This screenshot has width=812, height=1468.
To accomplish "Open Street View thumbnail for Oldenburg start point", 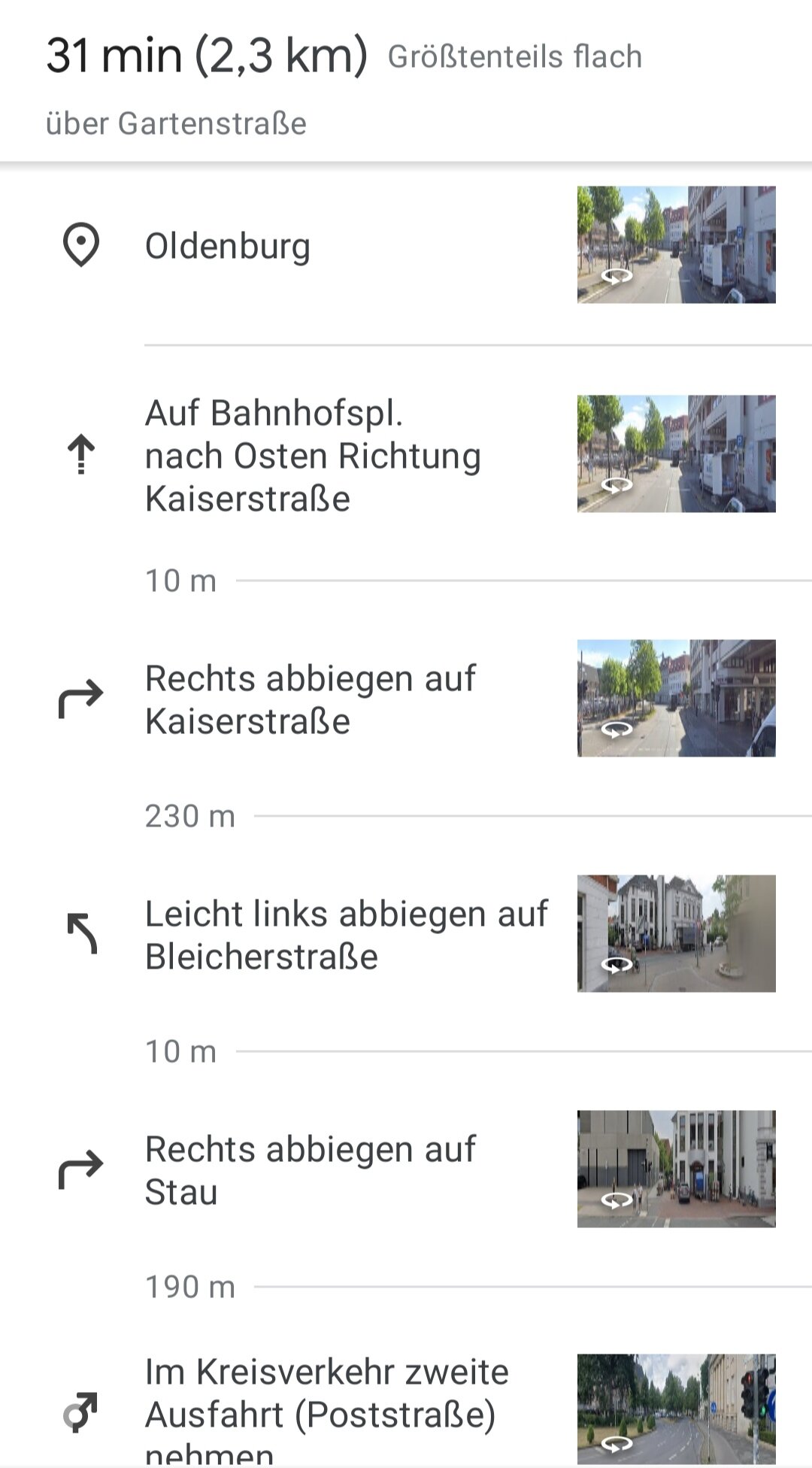I will [x=676, y=244].
